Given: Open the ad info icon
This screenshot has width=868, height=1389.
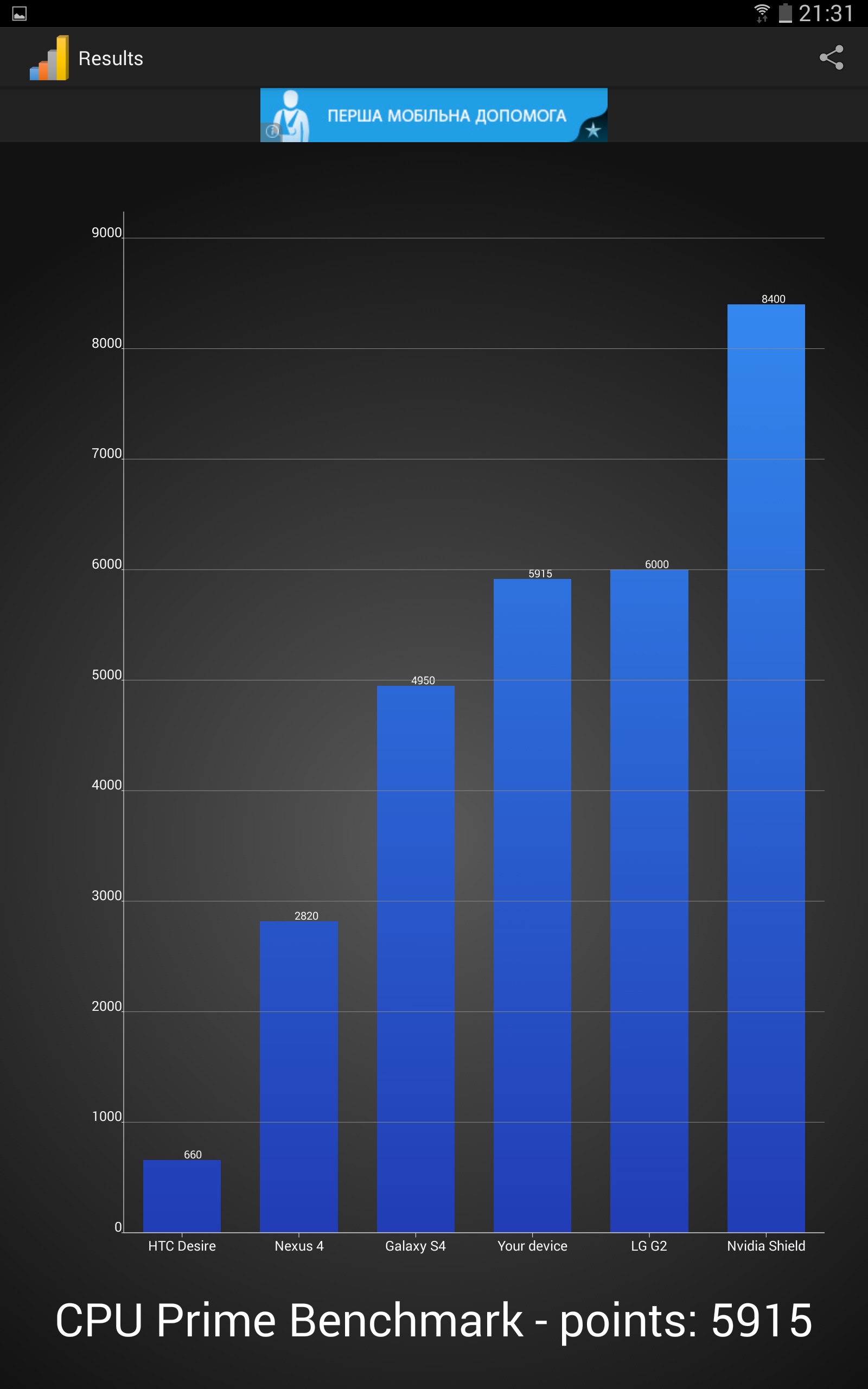Looking at the screenshot, I should [x=272, y=131].
